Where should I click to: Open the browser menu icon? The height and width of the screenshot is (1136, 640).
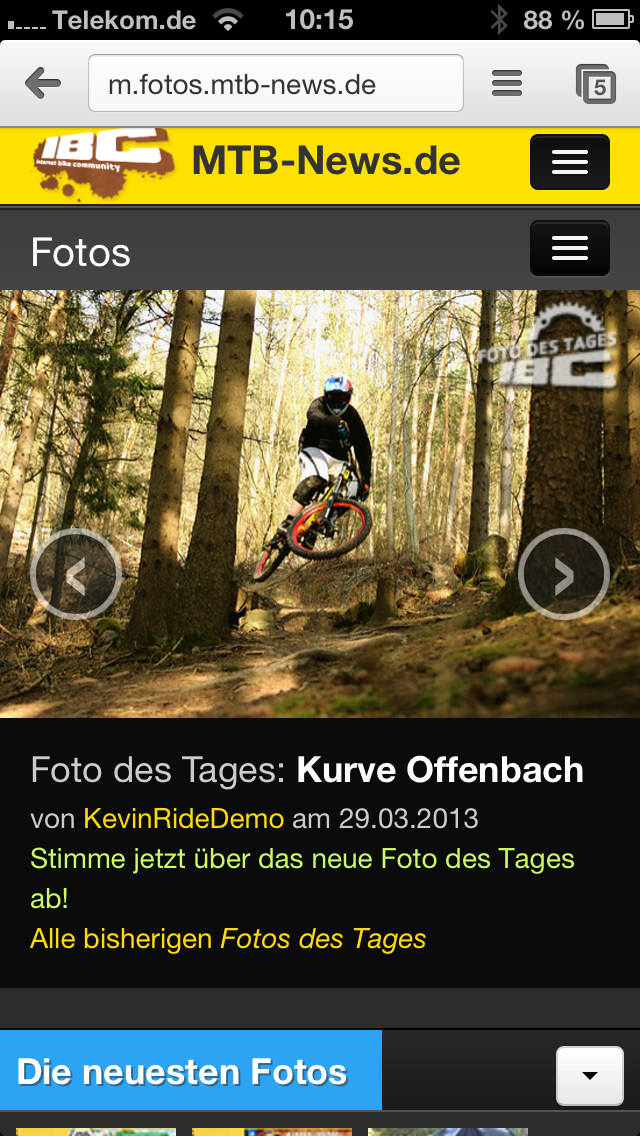[x=507, y=83]
